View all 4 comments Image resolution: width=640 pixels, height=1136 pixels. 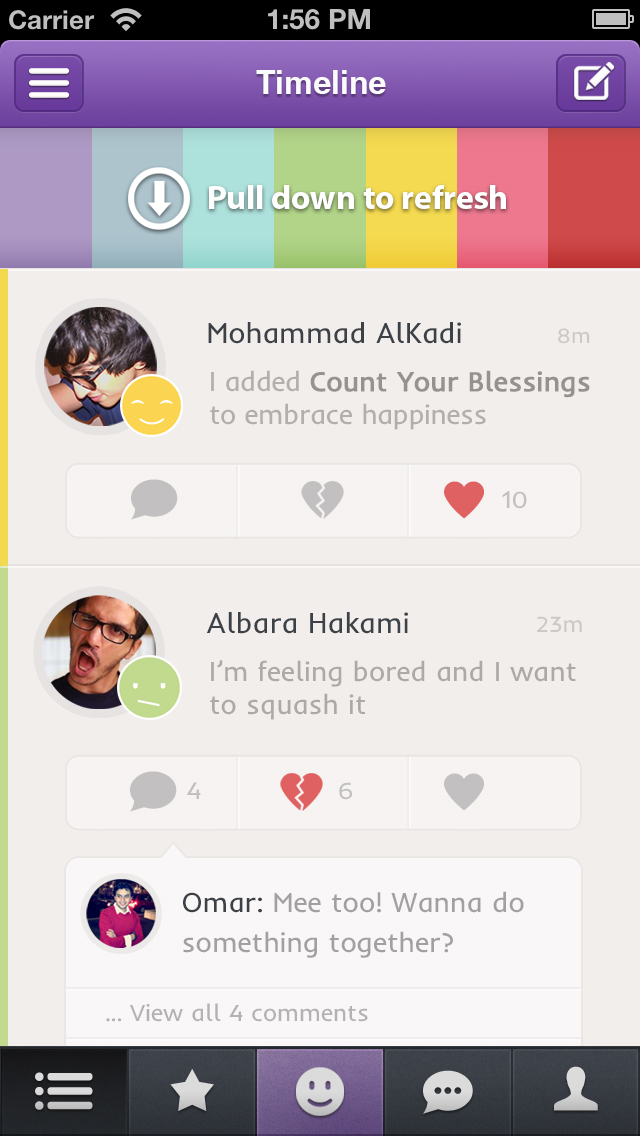click(237, 1013)
